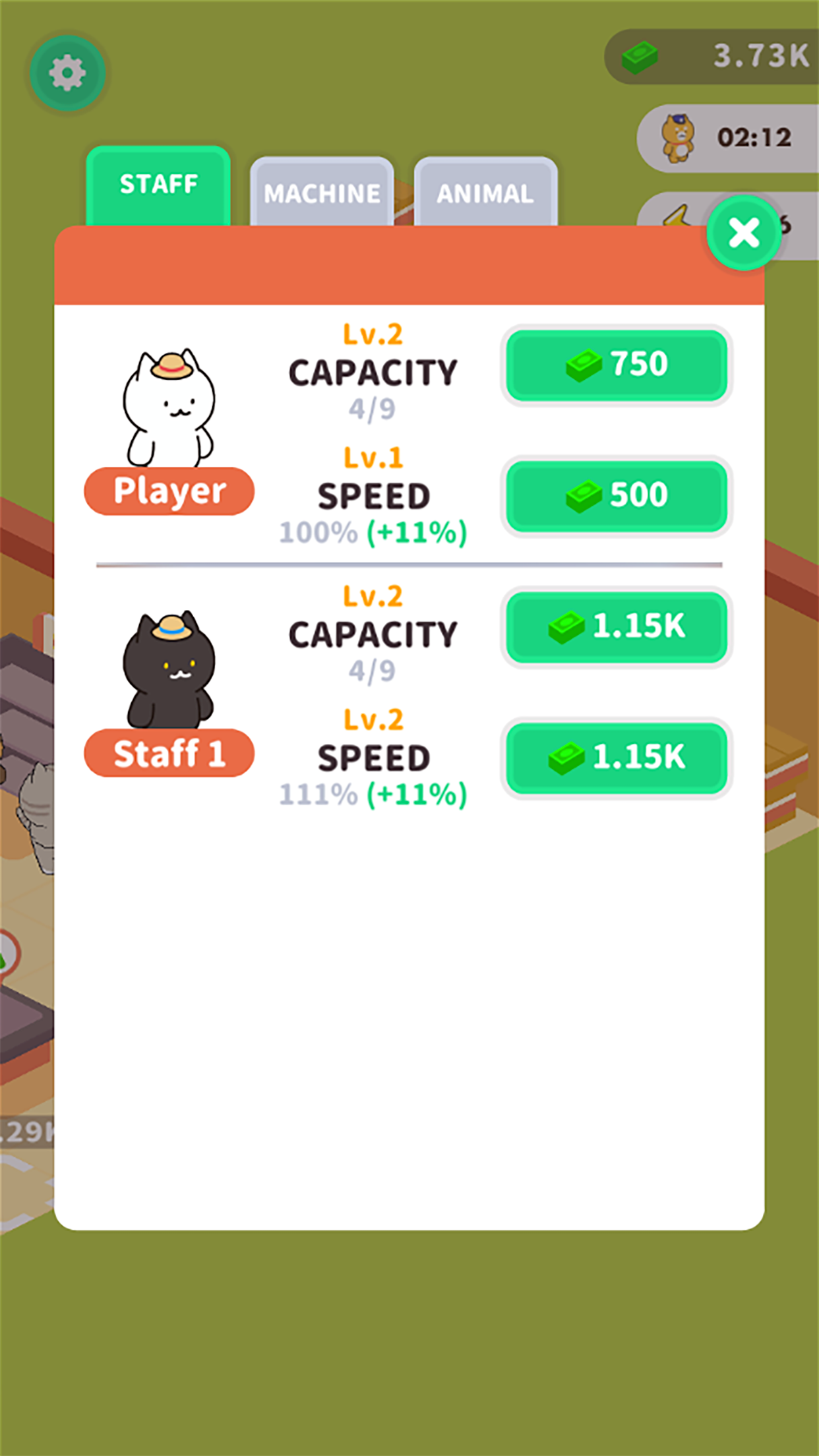The height and width of the screenshot is (1456, 819).
Task: Select the STAFF tab
Action: tap(158, 185)
